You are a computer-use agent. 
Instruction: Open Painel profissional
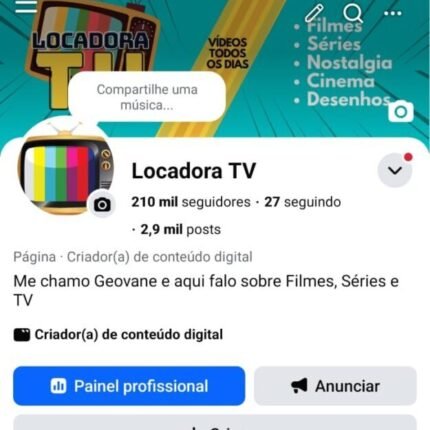coord(129,386)
